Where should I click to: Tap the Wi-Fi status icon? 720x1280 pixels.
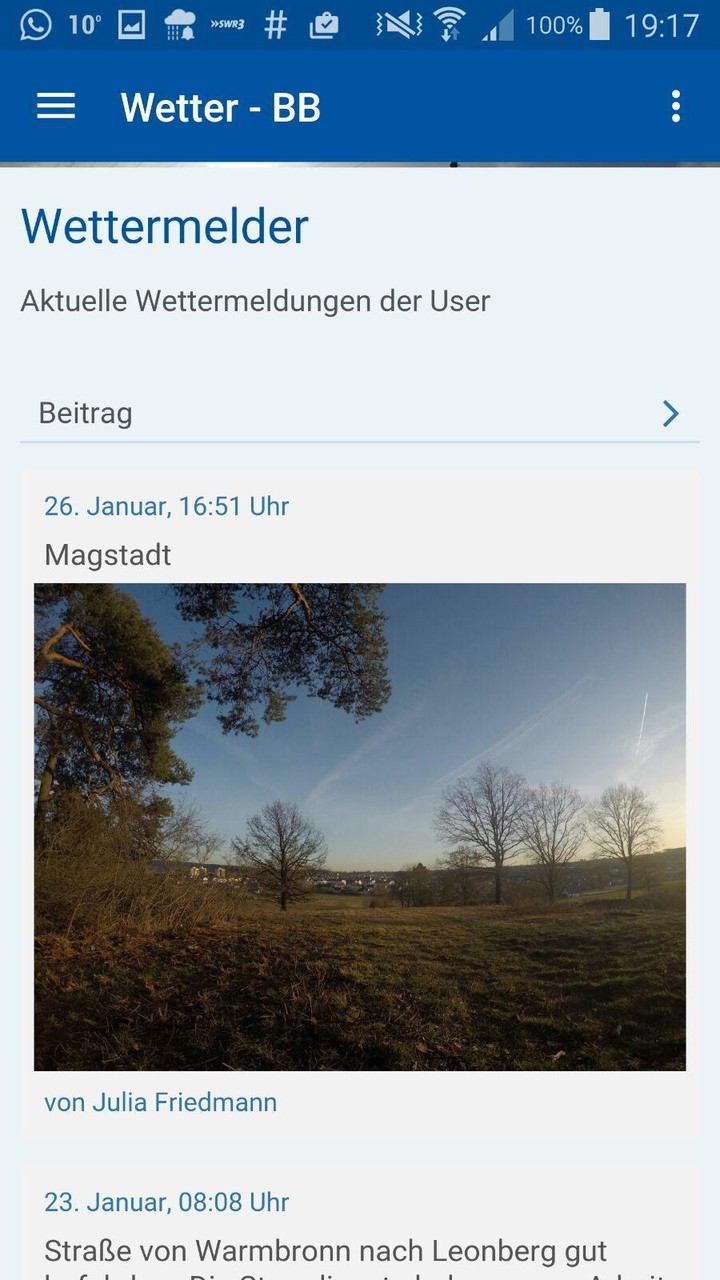point(448,23)
